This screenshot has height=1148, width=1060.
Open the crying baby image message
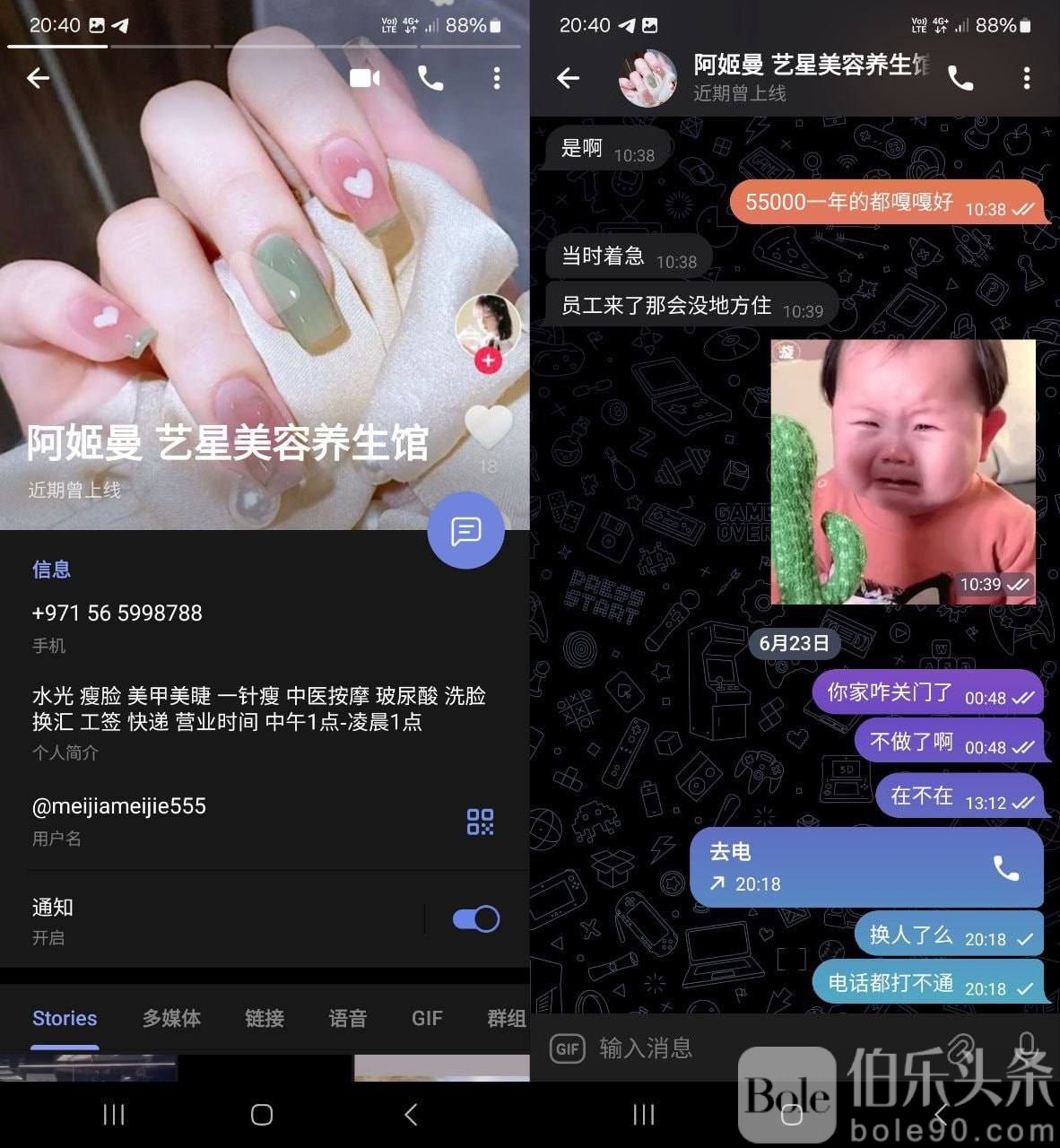[902, 472]
